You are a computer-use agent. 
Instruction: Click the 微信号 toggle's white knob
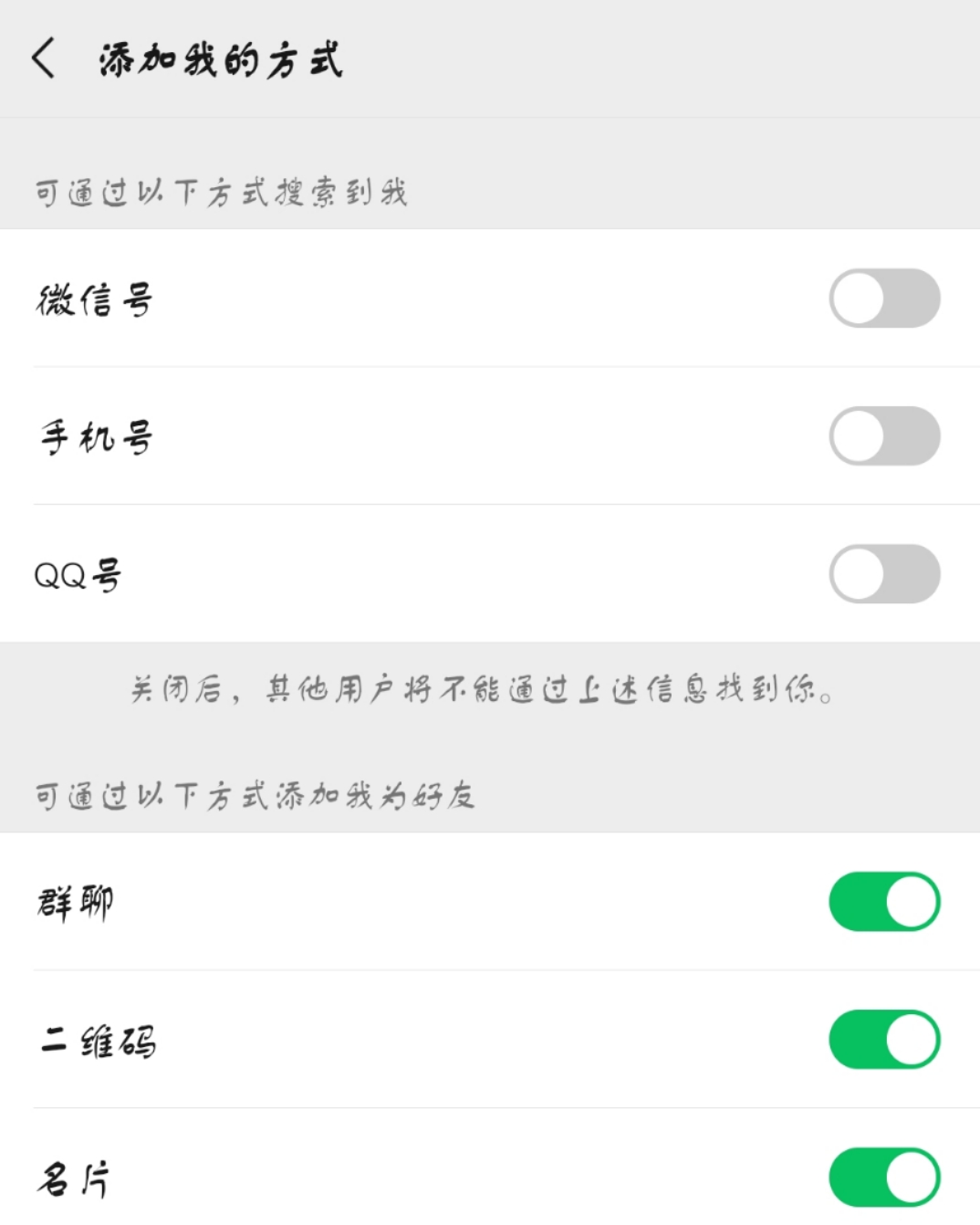tap(858, 299)
